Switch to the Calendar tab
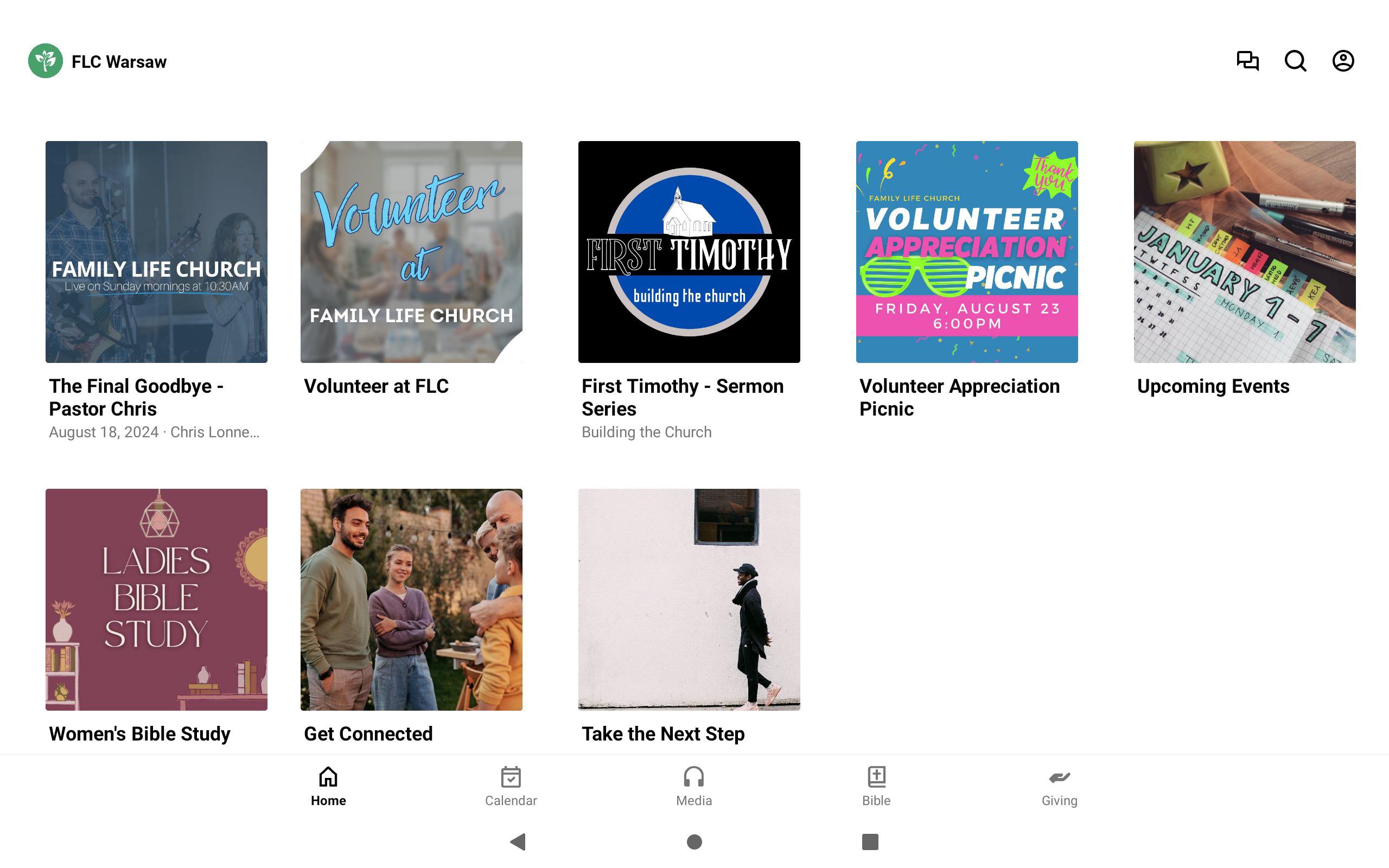The width and height of the screenshot is (1389, 868). point(511,786)
